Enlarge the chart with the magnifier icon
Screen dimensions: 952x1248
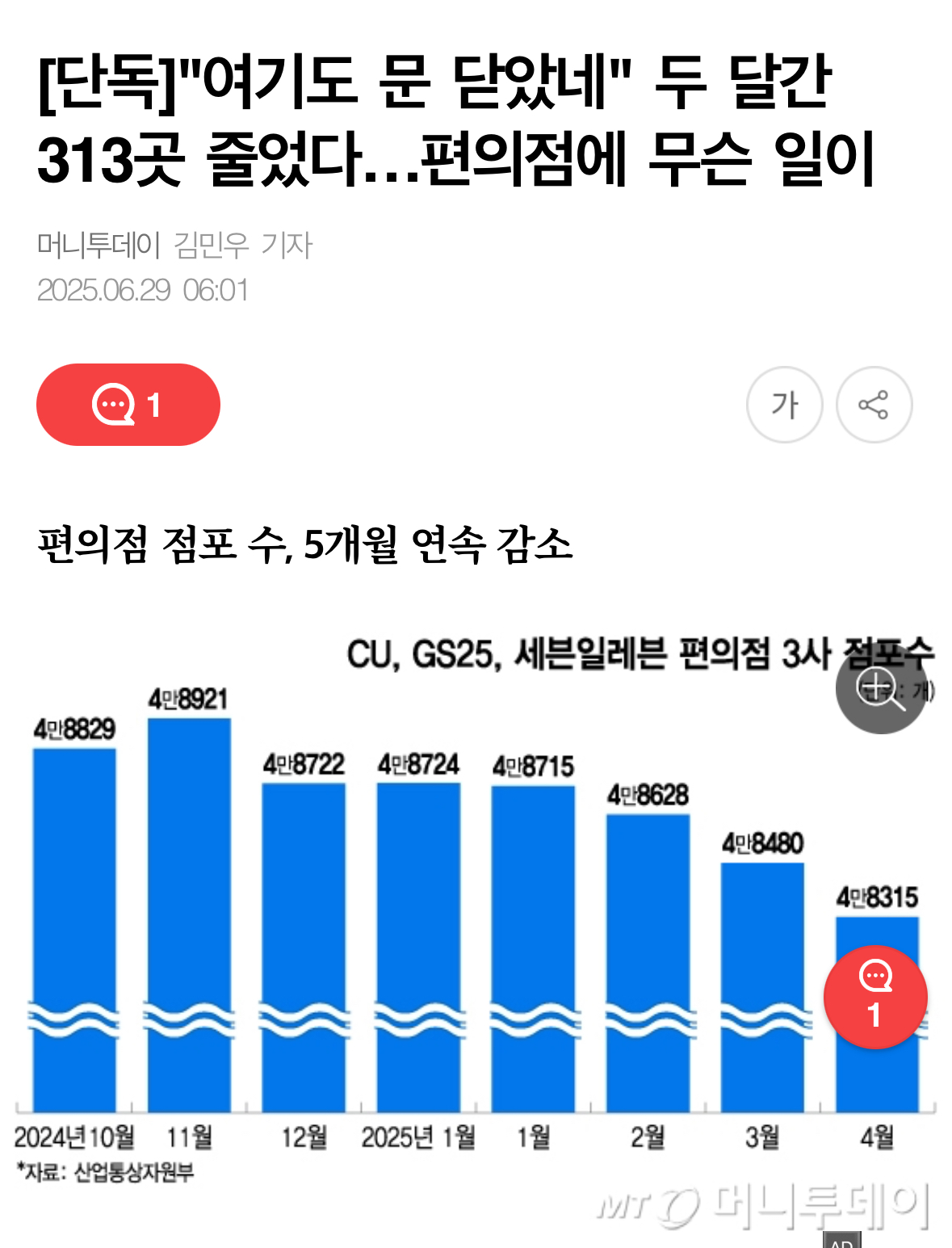880,691
